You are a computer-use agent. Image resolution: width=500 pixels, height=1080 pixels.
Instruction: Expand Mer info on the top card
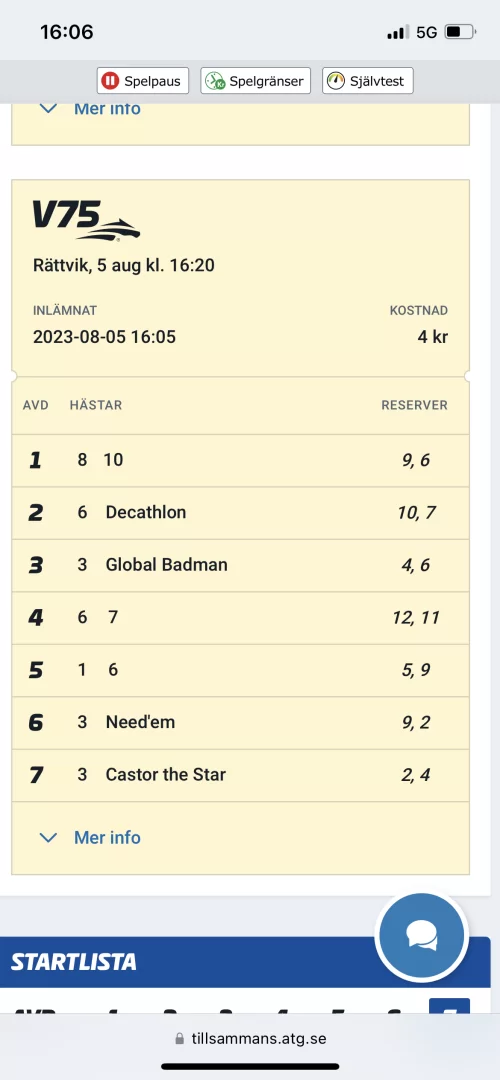click(90, 109)
